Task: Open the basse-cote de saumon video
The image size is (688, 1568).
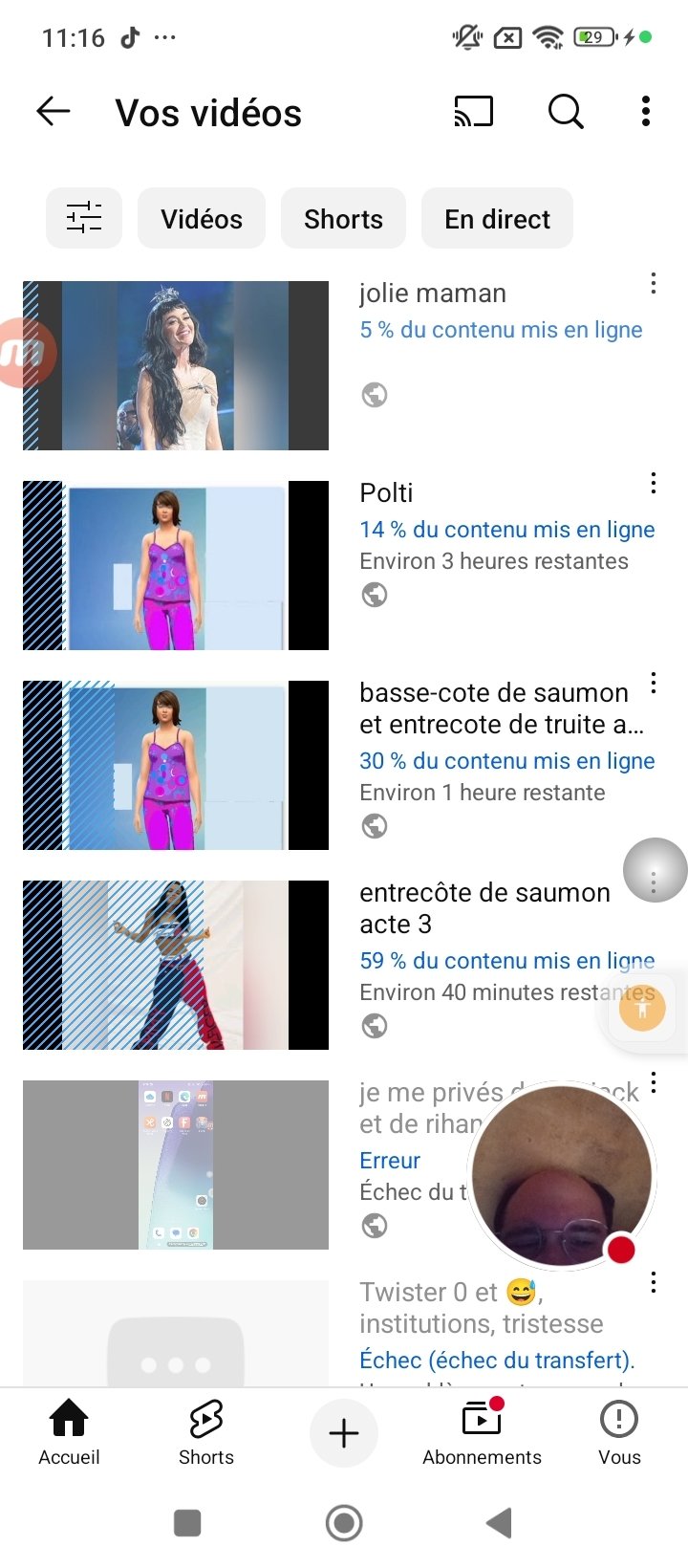Action: click(176, 765)
